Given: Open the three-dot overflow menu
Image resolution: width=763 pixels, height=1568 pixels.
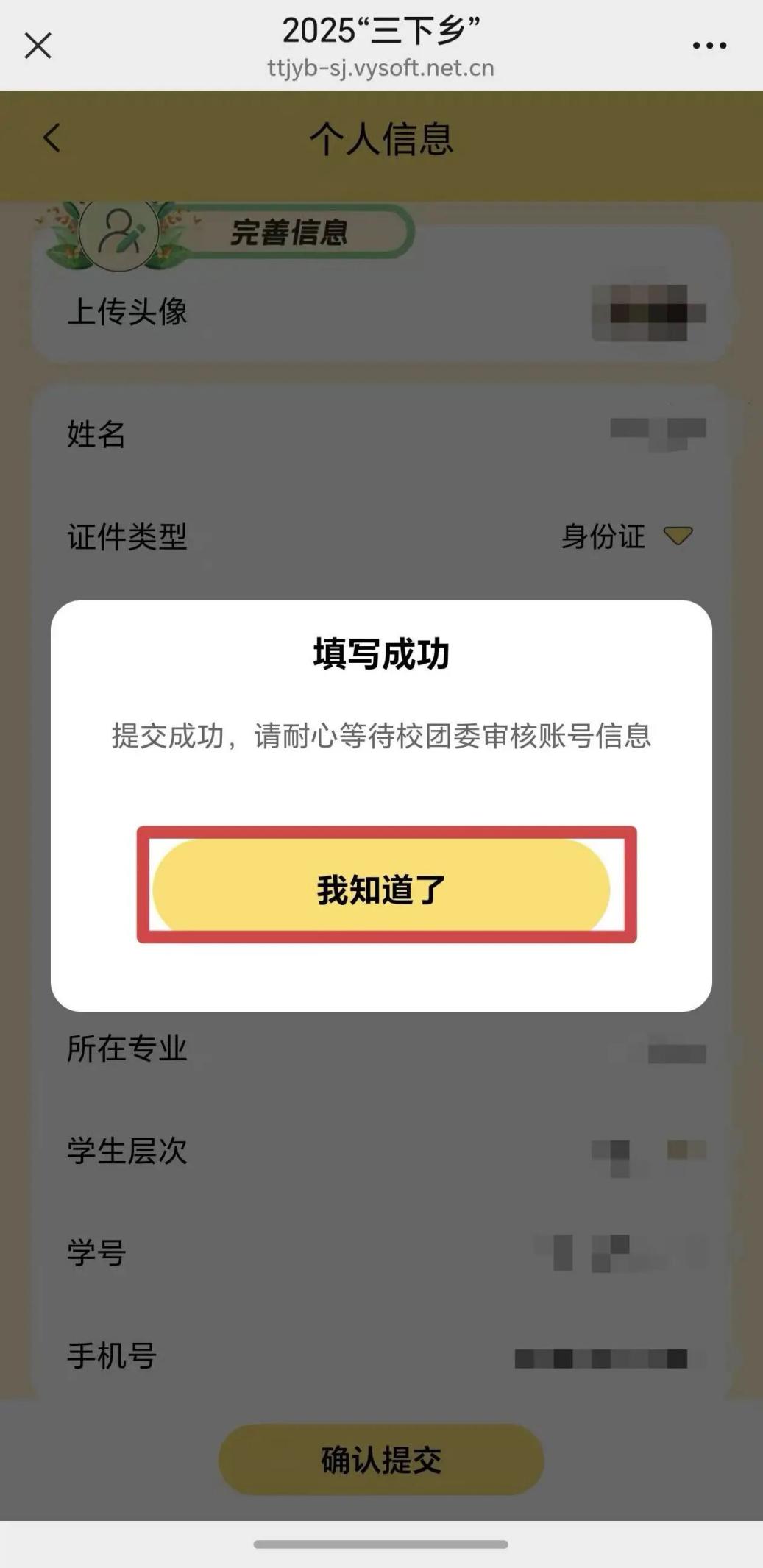Looking at the screenshot, I should click(x=709, y=46).
